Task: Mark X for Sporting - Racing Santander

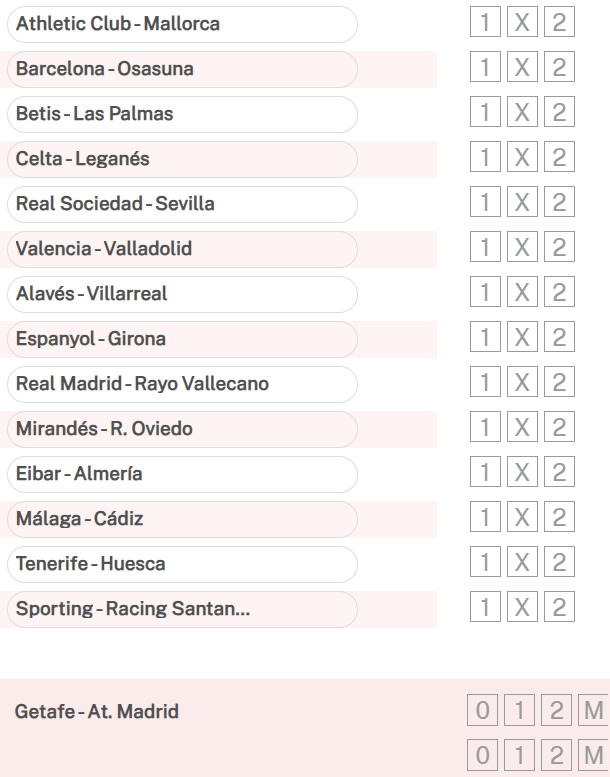Action: (x=523, y=609)
